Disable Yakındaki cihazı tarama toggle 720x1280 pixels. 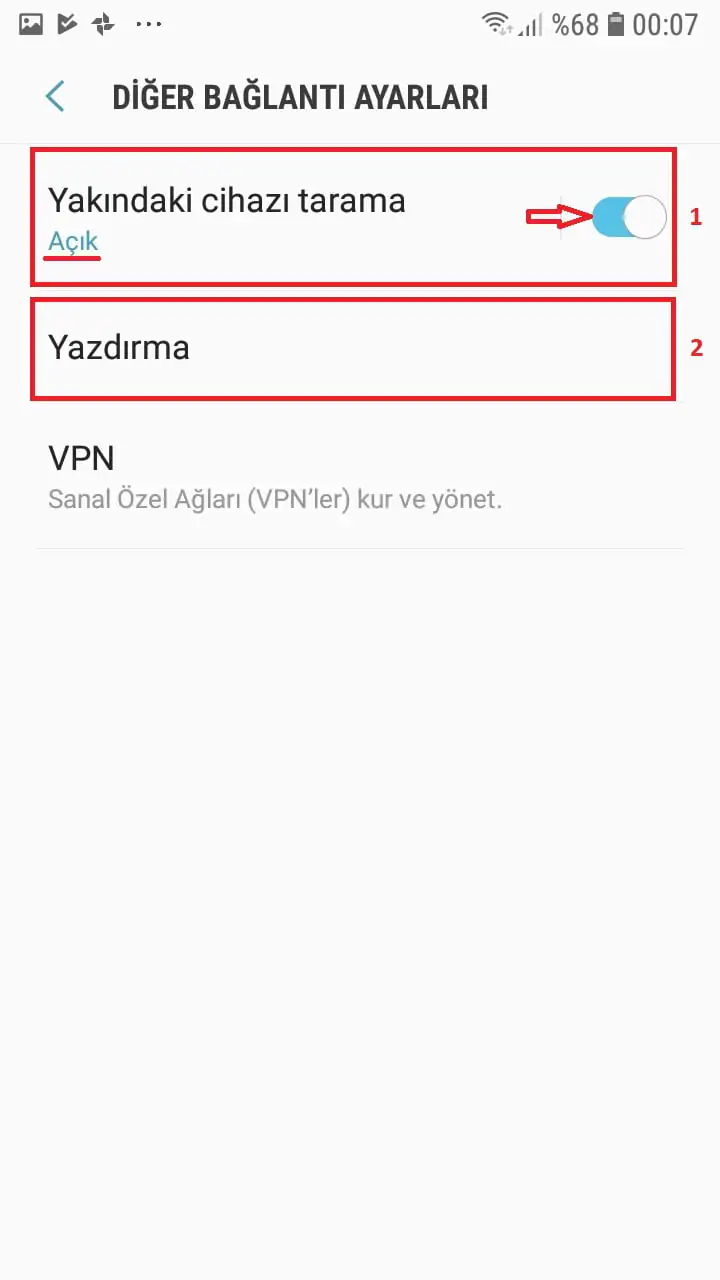628,216
